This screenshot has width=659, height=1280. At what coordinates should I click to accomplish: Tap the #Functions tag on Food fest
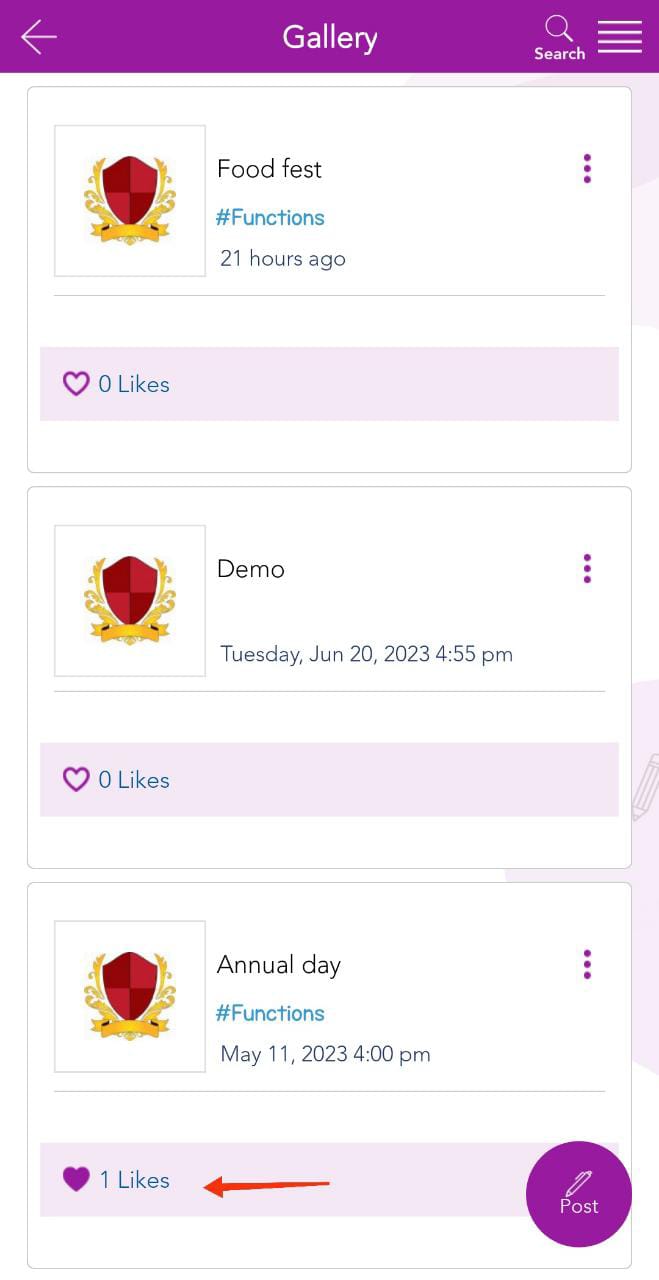(270, 218)
